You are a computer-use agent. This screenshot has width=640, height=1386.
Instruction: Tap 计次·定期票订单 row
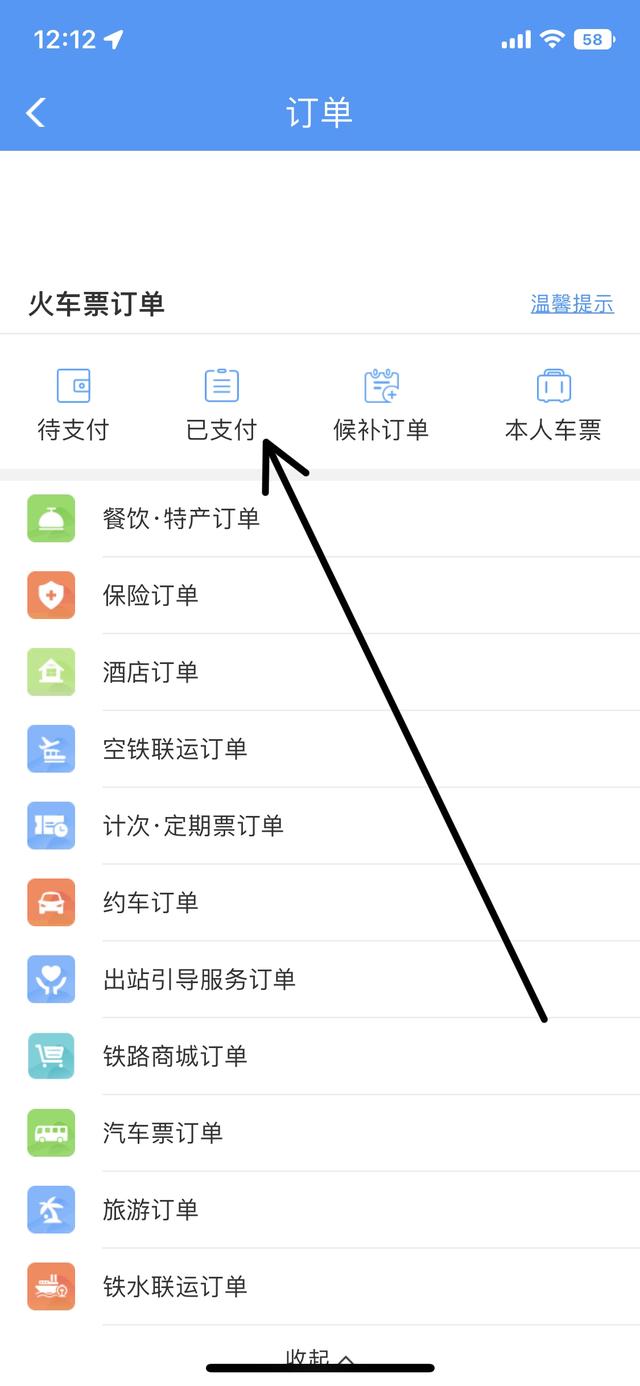point(193,826)
